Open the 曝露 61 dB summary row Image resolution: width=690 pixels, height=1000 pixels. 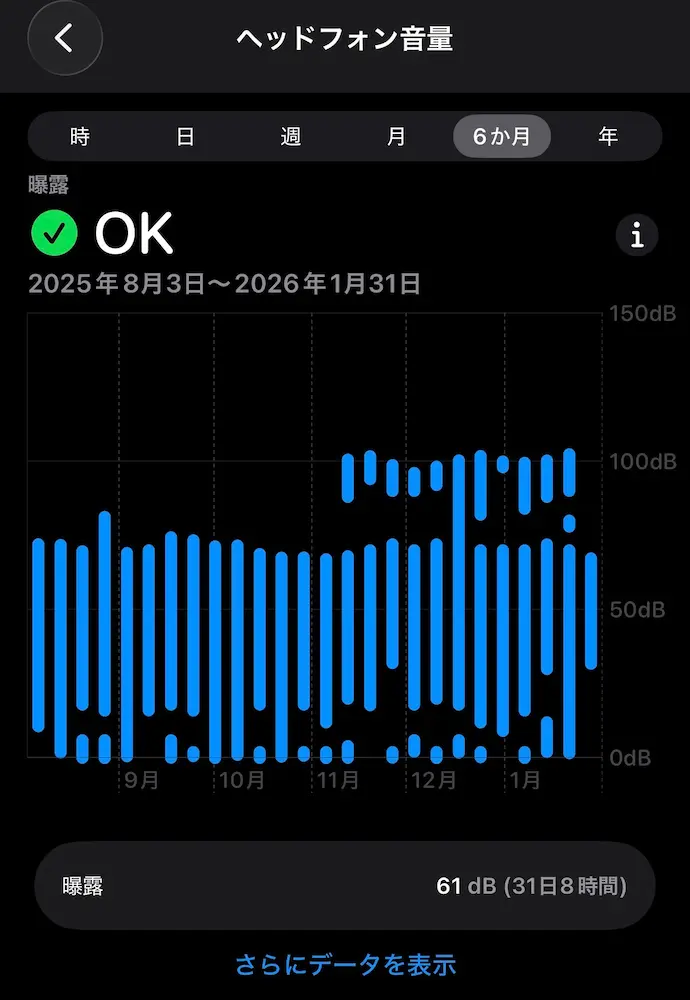345,886
